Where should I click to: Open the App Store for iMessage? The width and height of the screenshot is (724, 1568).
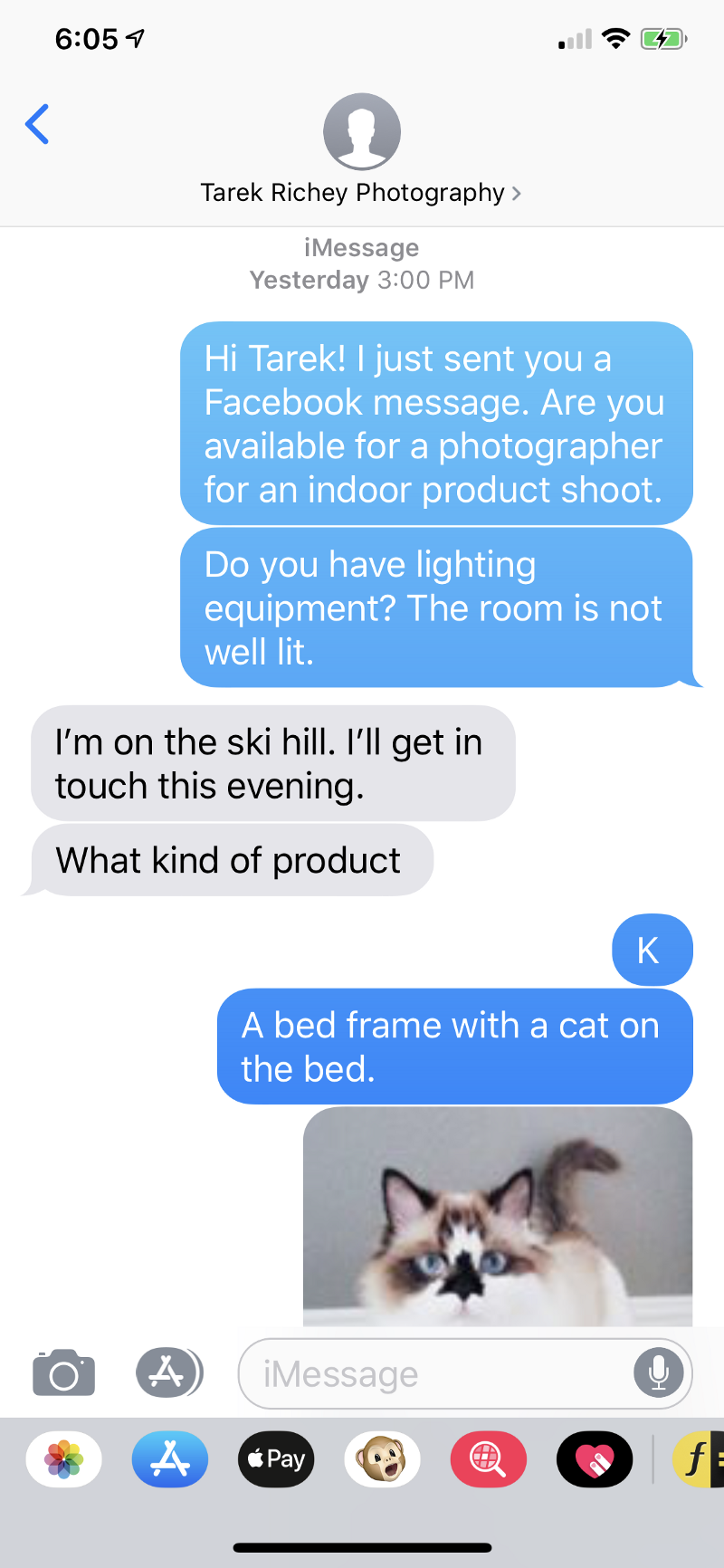[x=170, y=1459]
